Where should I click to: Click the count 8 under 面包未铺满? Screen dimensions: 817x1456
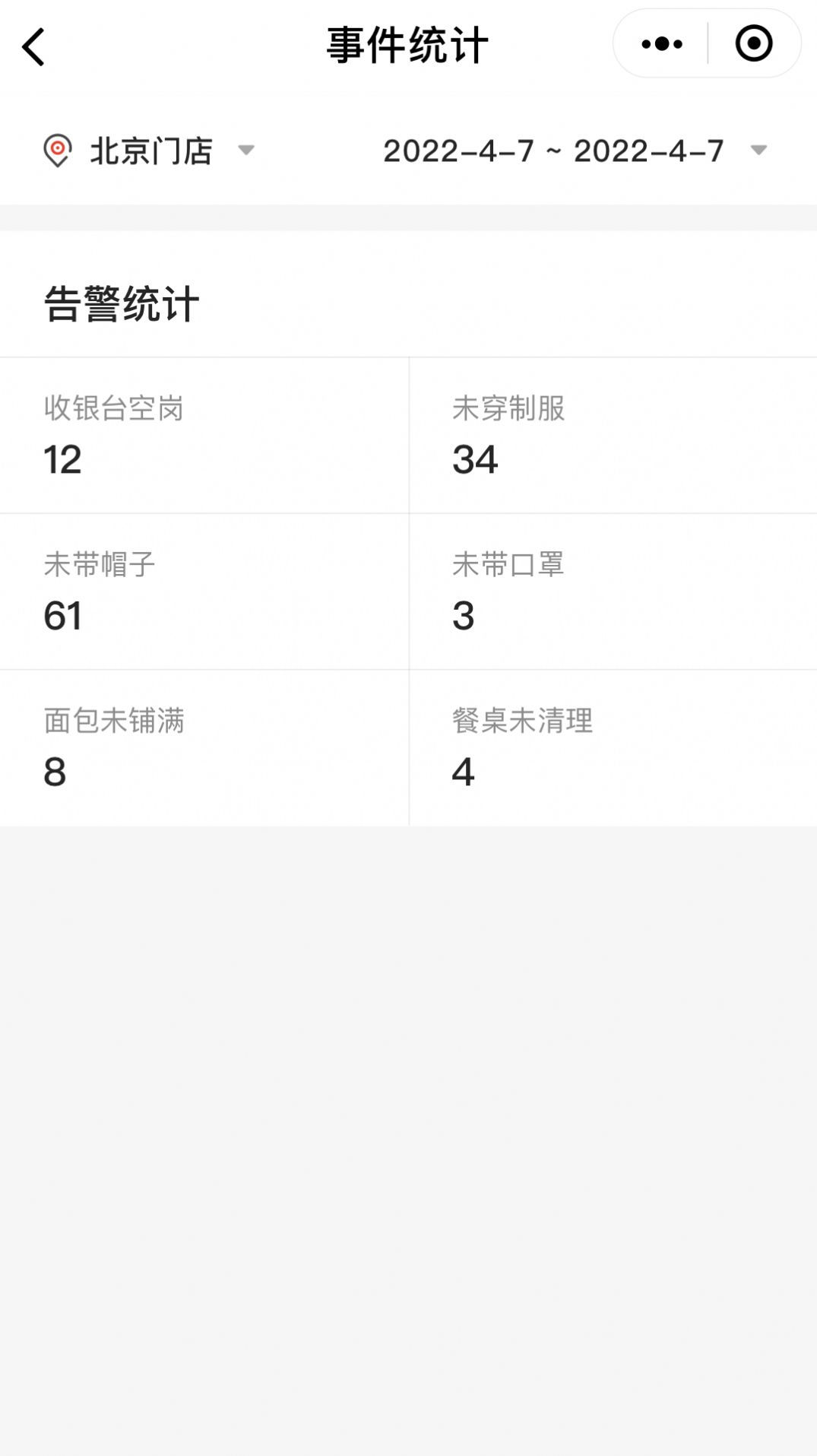[53, 774]
